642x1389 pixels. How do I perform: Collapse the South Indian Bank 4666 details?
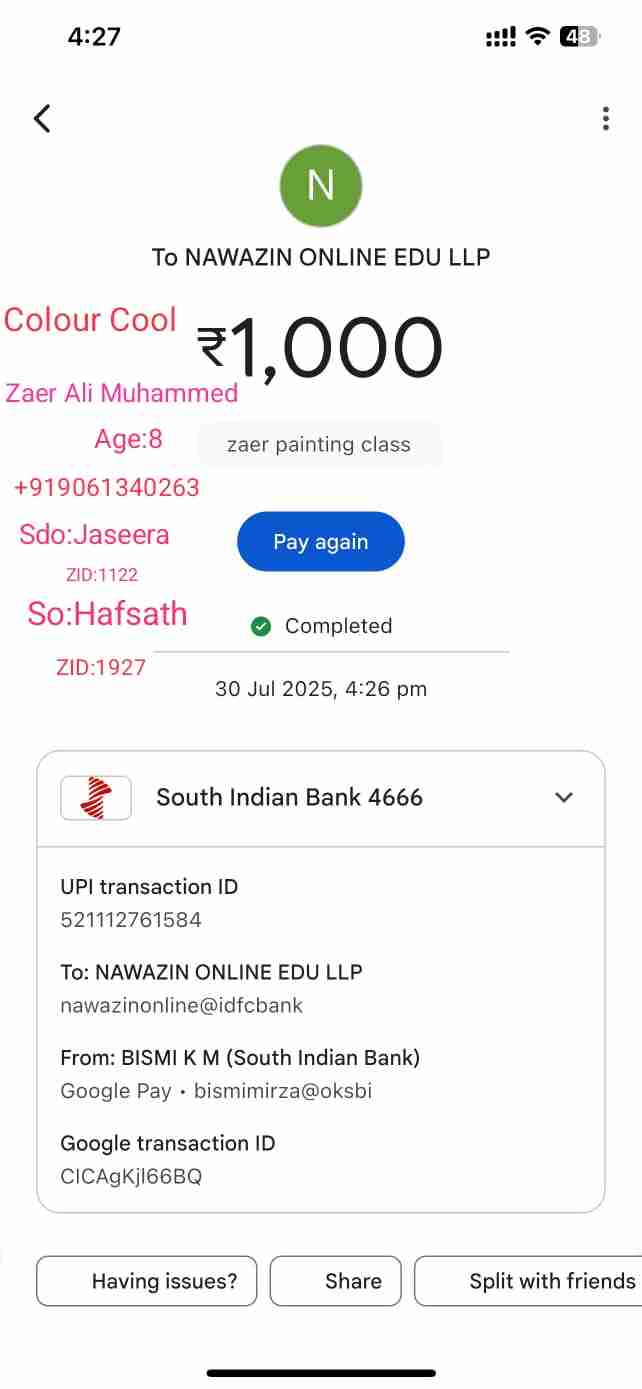click(x=564, y=797)
